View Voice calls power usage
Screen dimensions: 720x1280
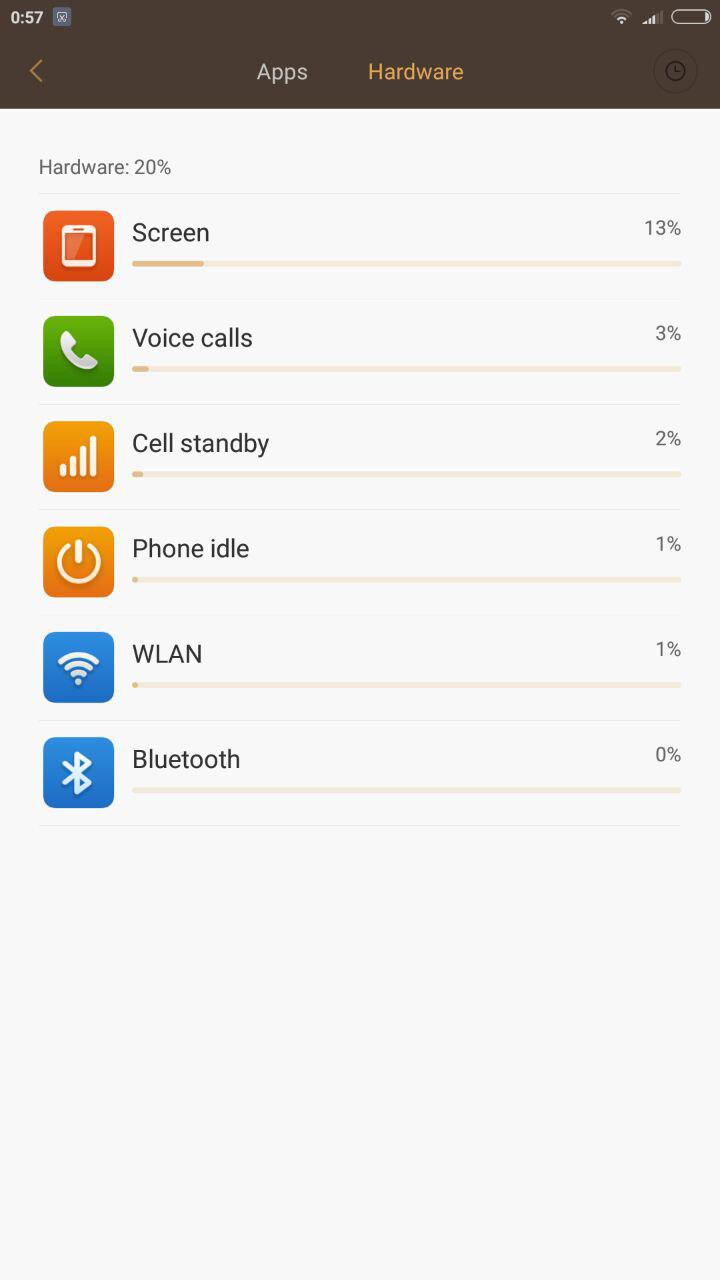(x=360, y=352)
